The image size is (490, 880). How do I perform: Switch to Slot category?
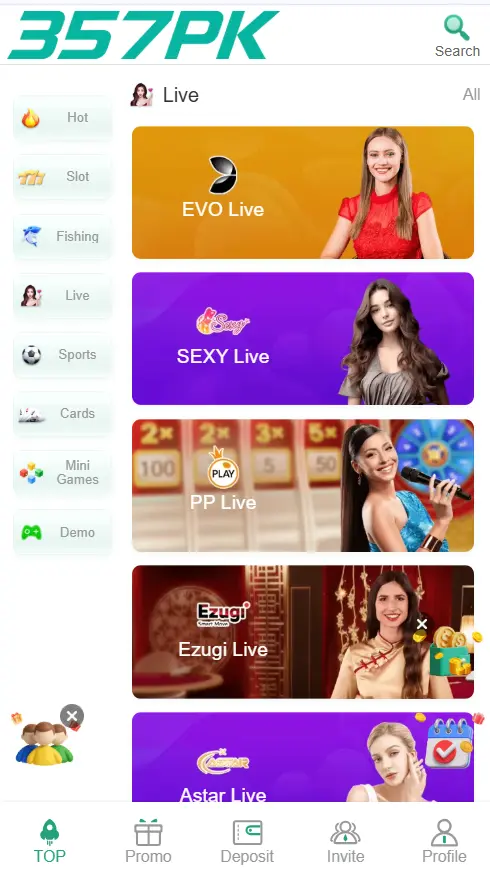(x=62, y=177)
